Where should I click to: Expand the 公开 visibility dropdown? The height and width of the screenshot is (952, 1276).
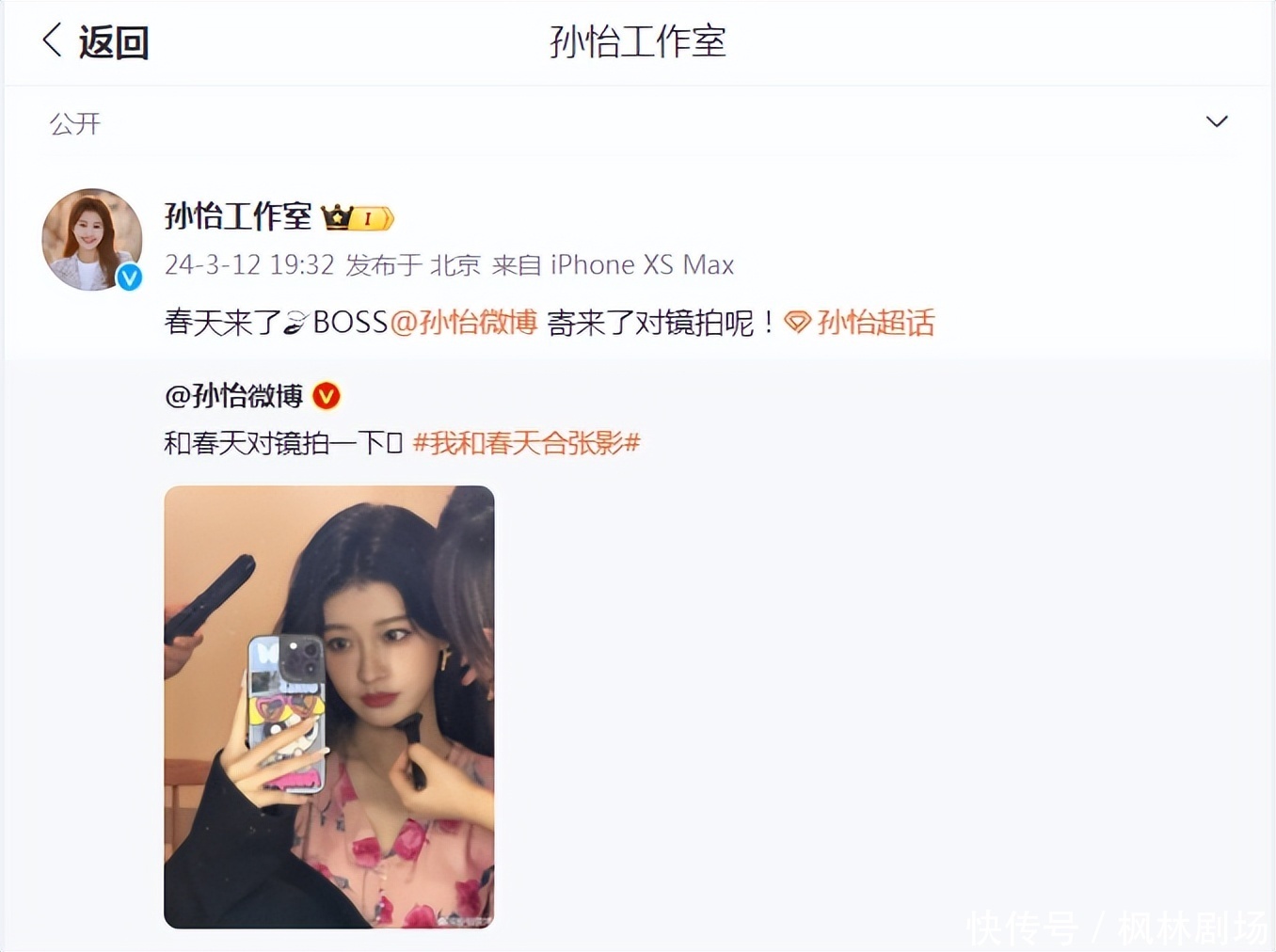(x=1216, y=122)
